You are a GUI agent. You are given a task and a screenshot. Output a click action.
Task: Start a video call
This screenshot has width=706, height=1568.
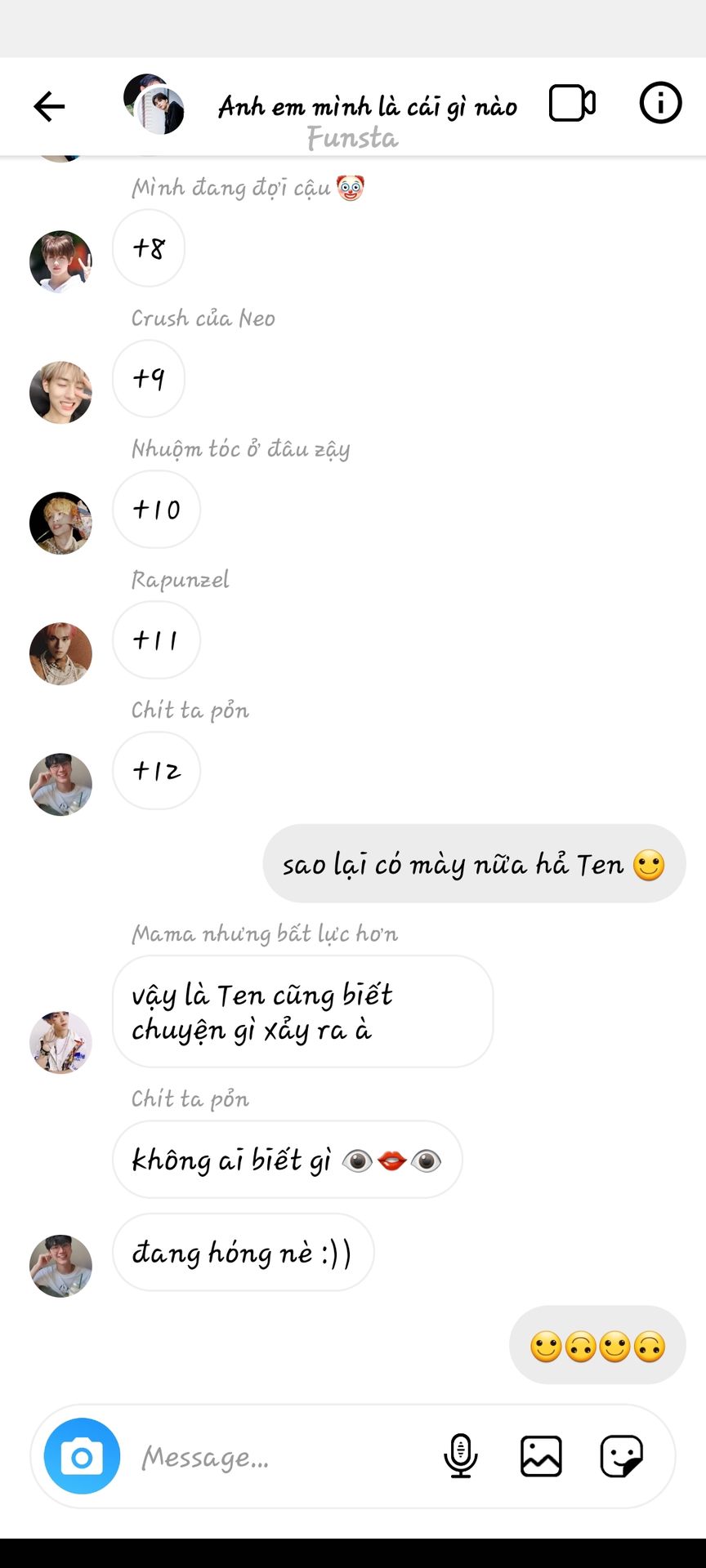click(x=572, y=104)
